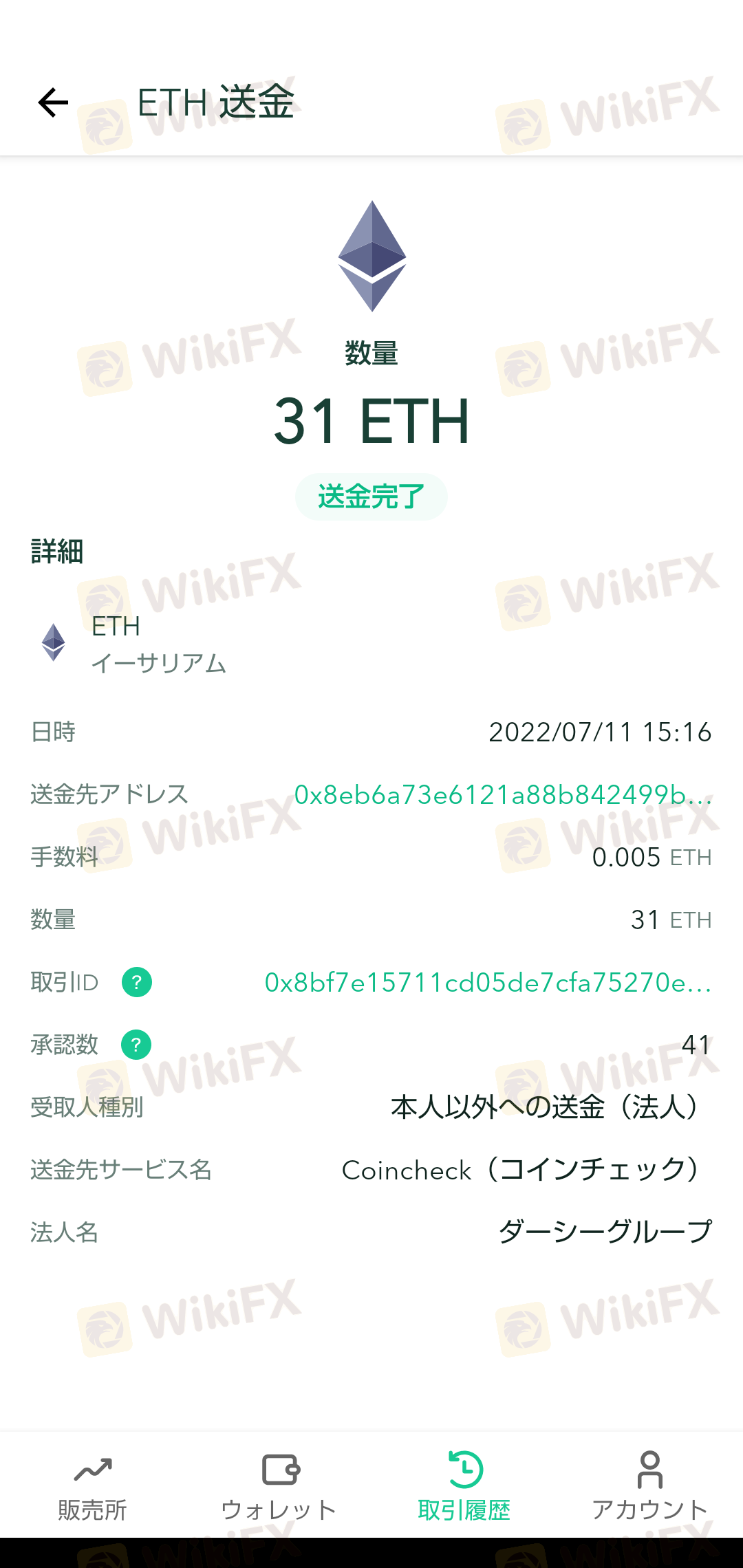Select the 取引履歴 tab
743x1568 pixels.
(x=464, y=1485)
